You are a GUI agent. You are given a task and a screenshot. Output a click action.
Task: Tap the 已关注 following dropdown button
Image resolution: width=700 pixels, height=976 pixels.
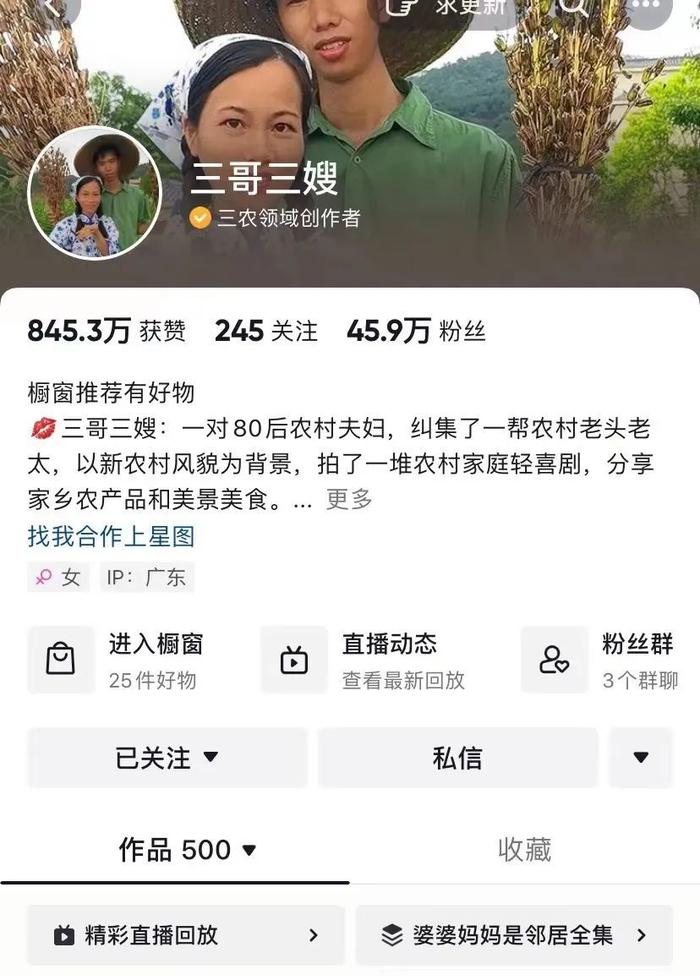(x=167, y=758)
